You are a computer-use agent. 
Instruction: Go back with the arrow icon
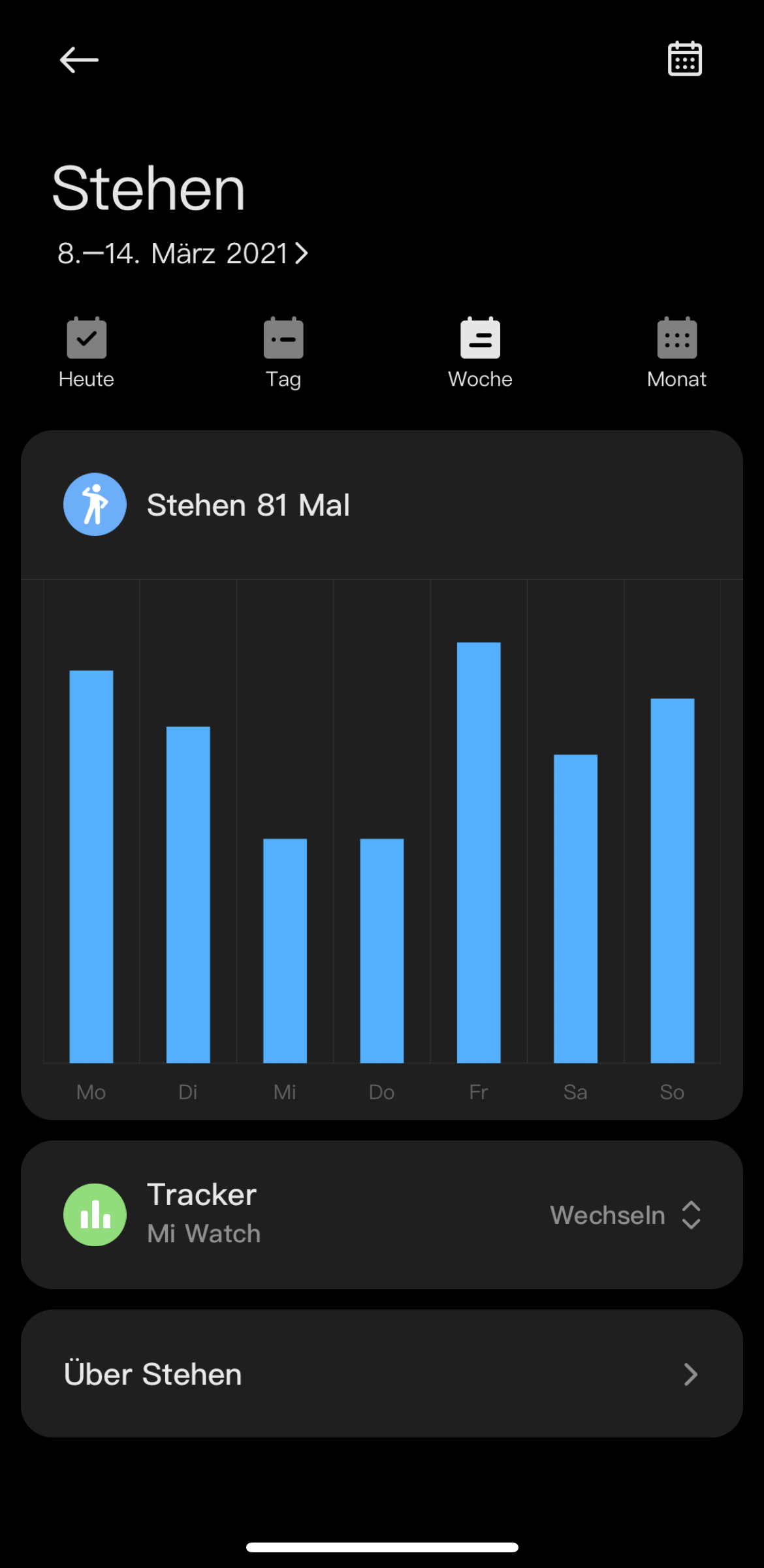(x=79, y=60)
